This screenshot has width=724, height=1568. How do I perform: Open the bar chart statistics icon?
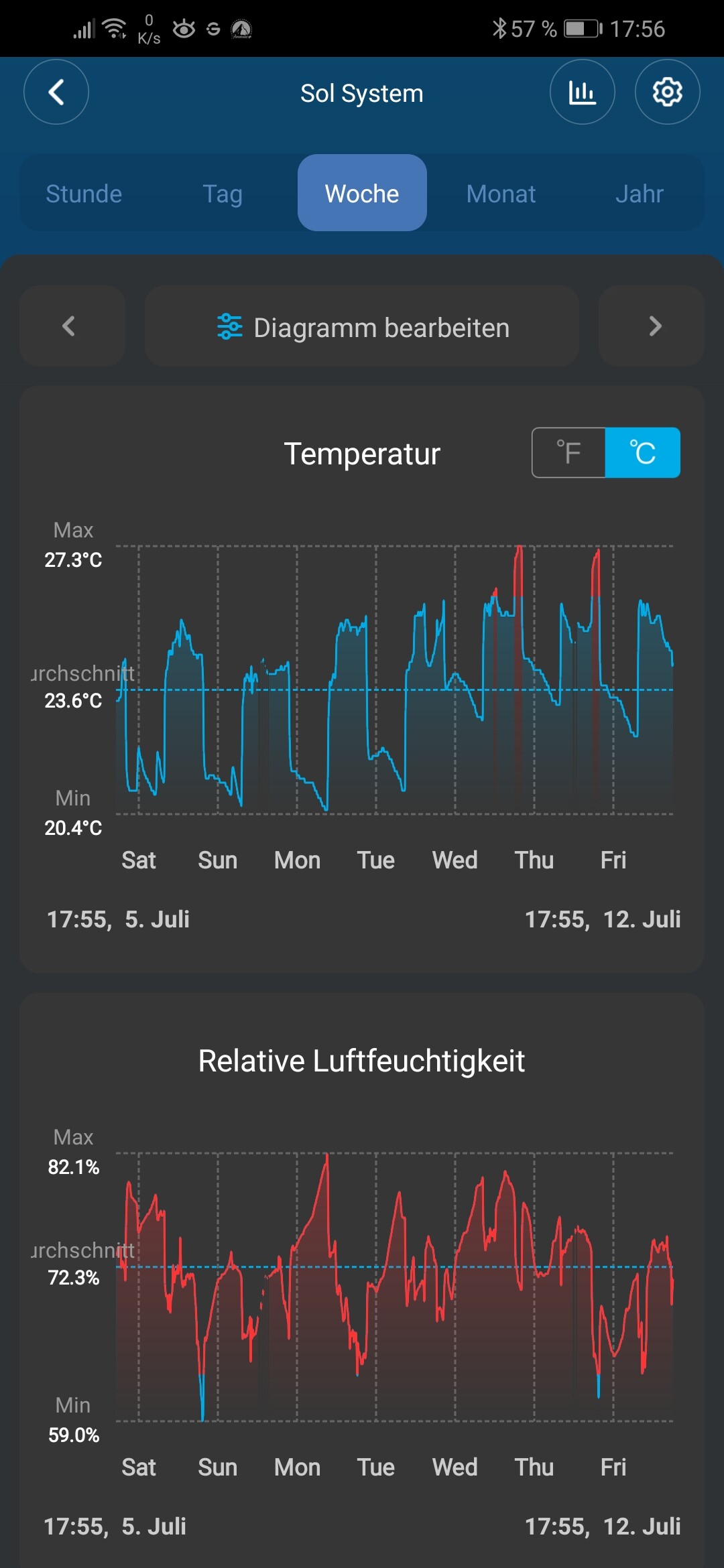click(x=582, y=92)
